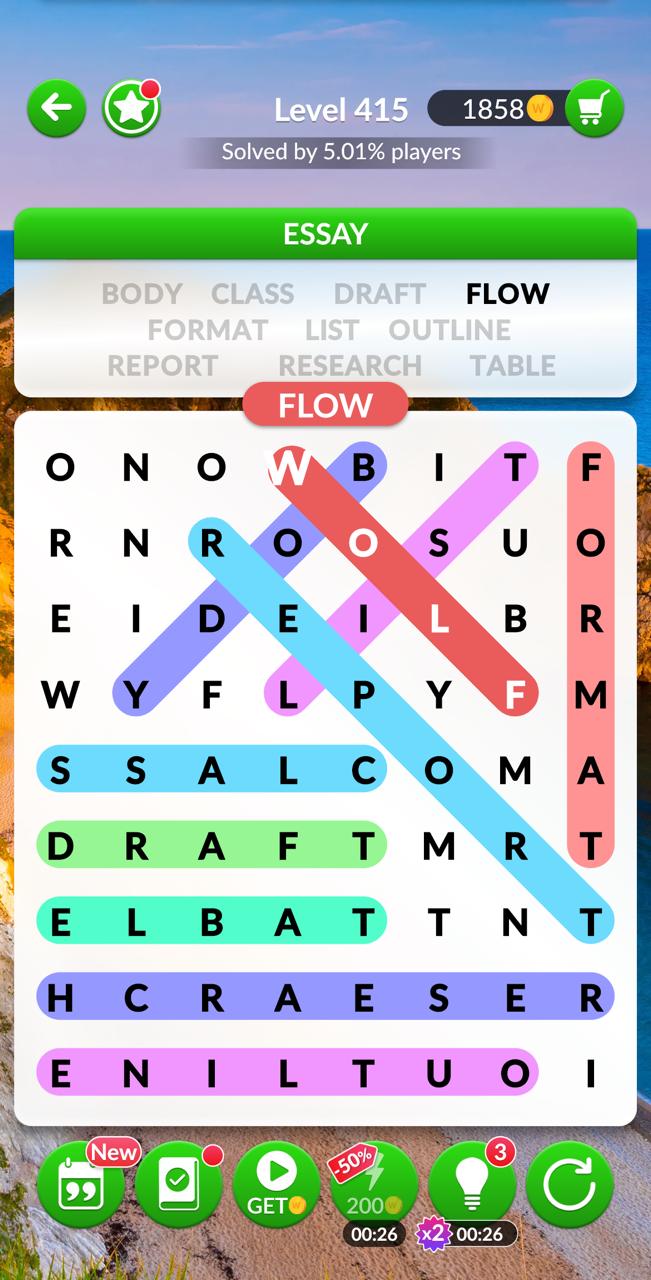Screen dimensions: 651x1280
Task: Open the dictionary book button
Action: coord(179,1185)
